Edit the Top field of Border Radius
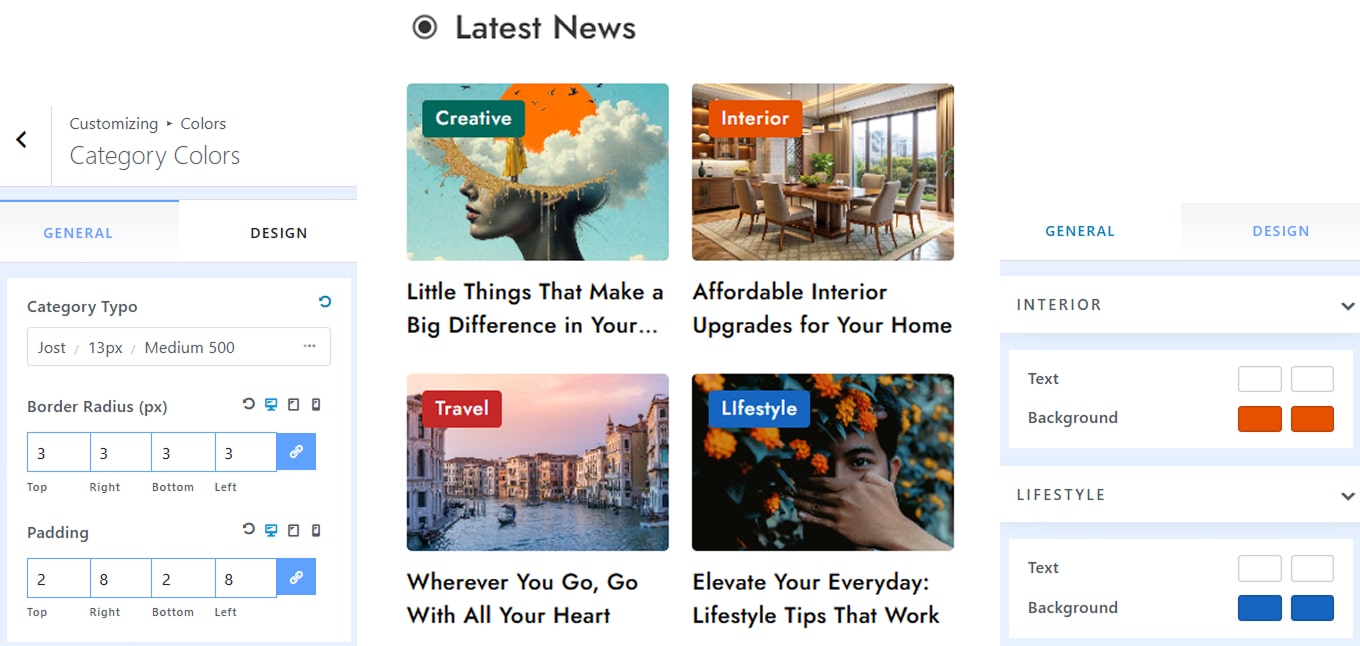The width and height of the screenshot is (1360, 646). click(58, 452)
